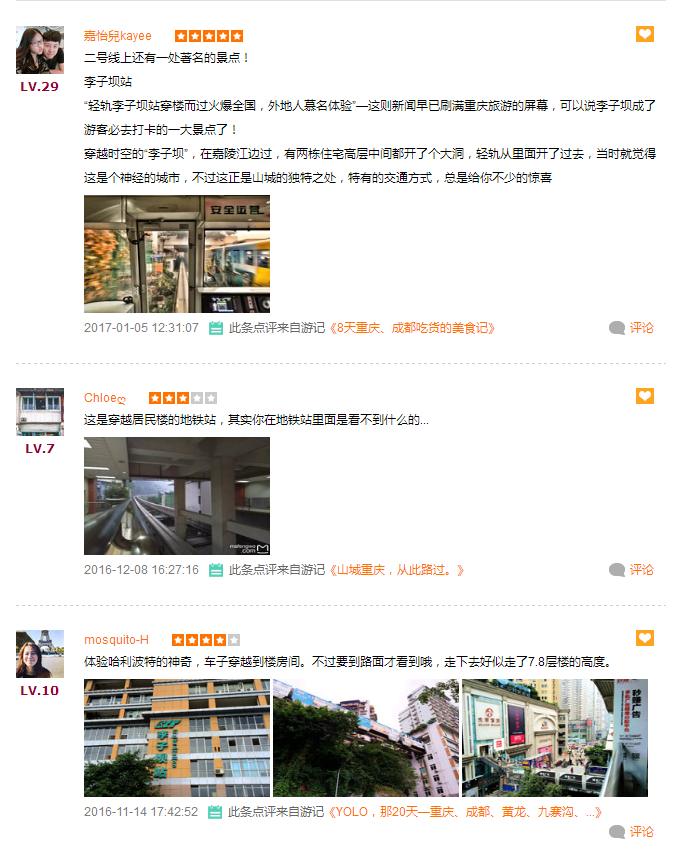This screenshot has width=678, height=863.
Task: Comment on 嘉怡兒kayee's review
Action: [x=632, y=328]
